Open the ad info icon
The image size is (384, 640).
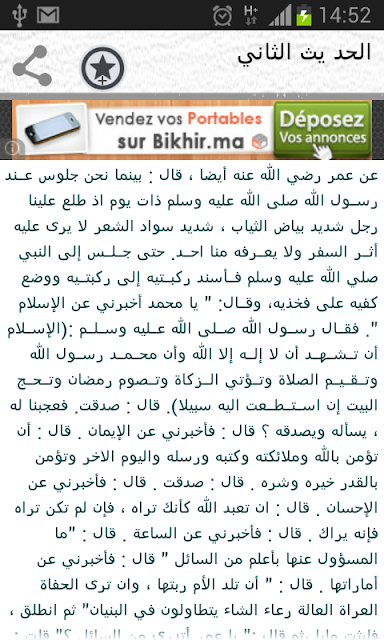[12, 147]
